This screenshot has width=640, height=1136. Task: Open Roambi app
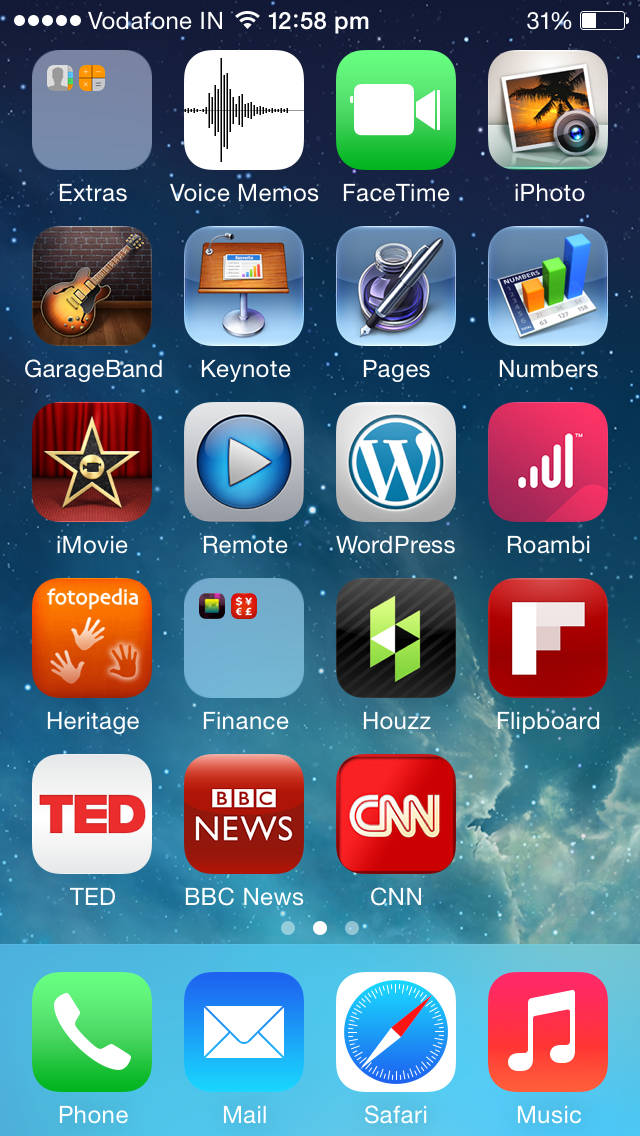(548, 462)
